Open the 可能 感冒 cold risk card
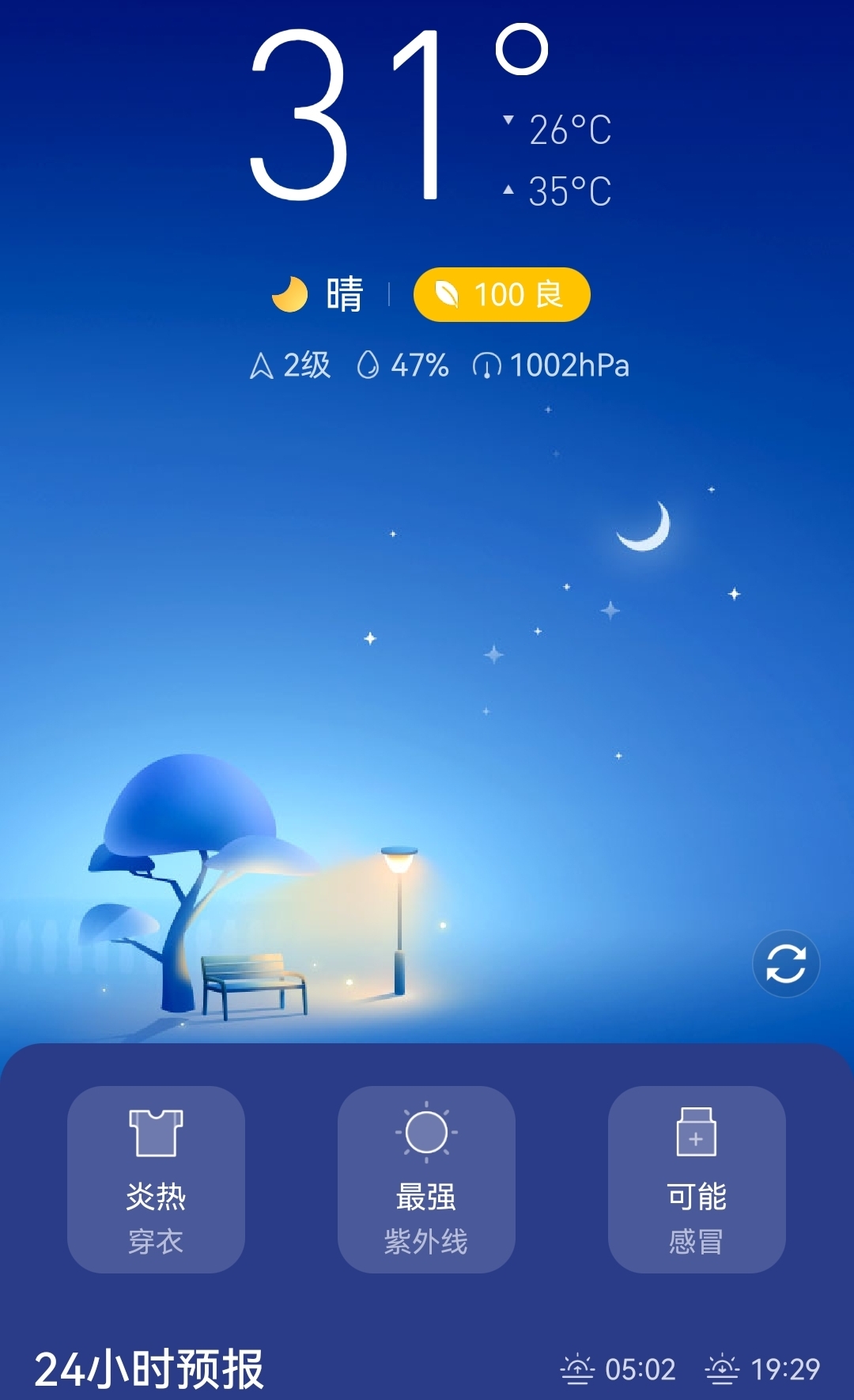 (697, 1179)
